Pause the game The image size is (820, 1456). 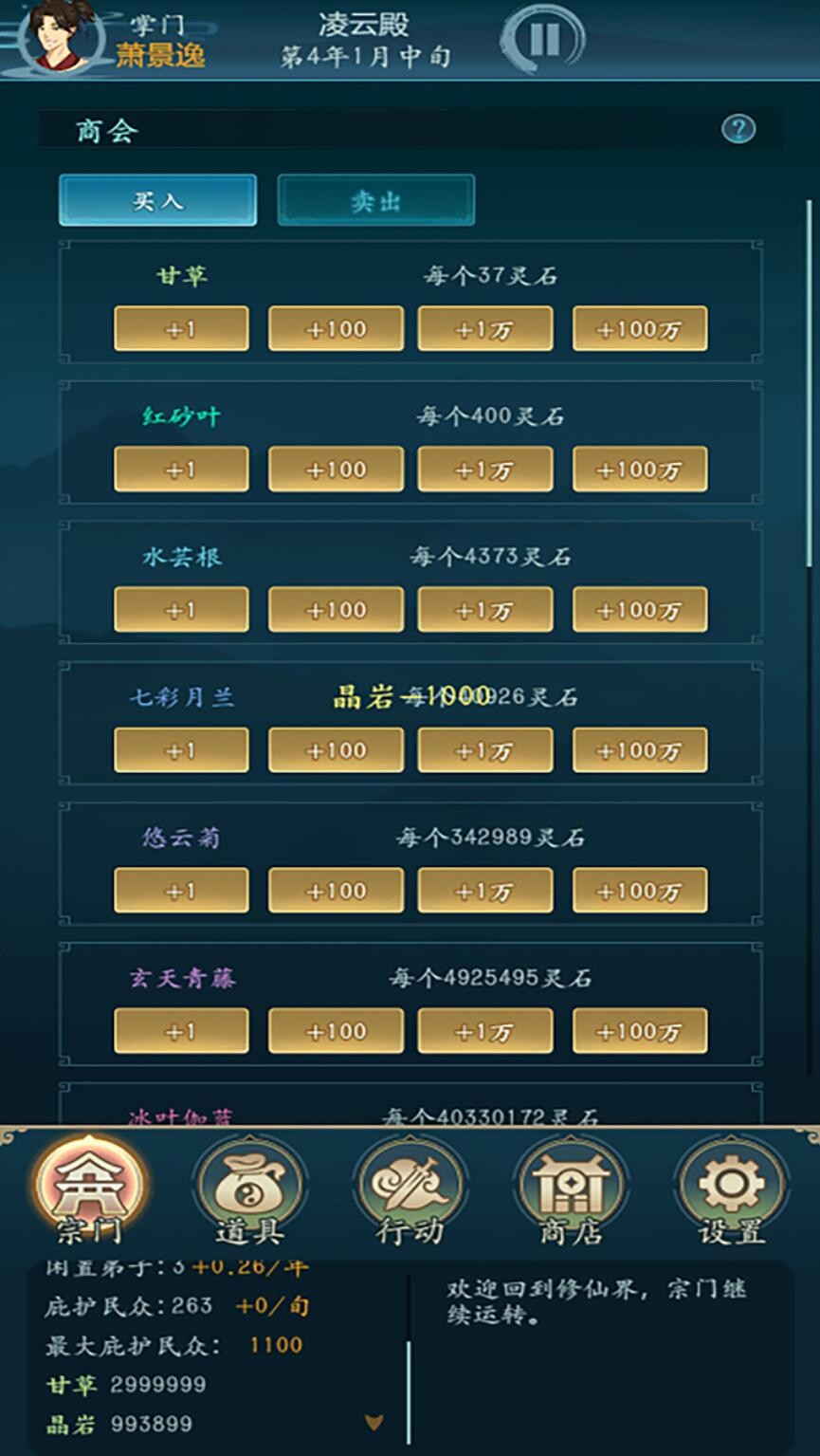tap(542, 40)
